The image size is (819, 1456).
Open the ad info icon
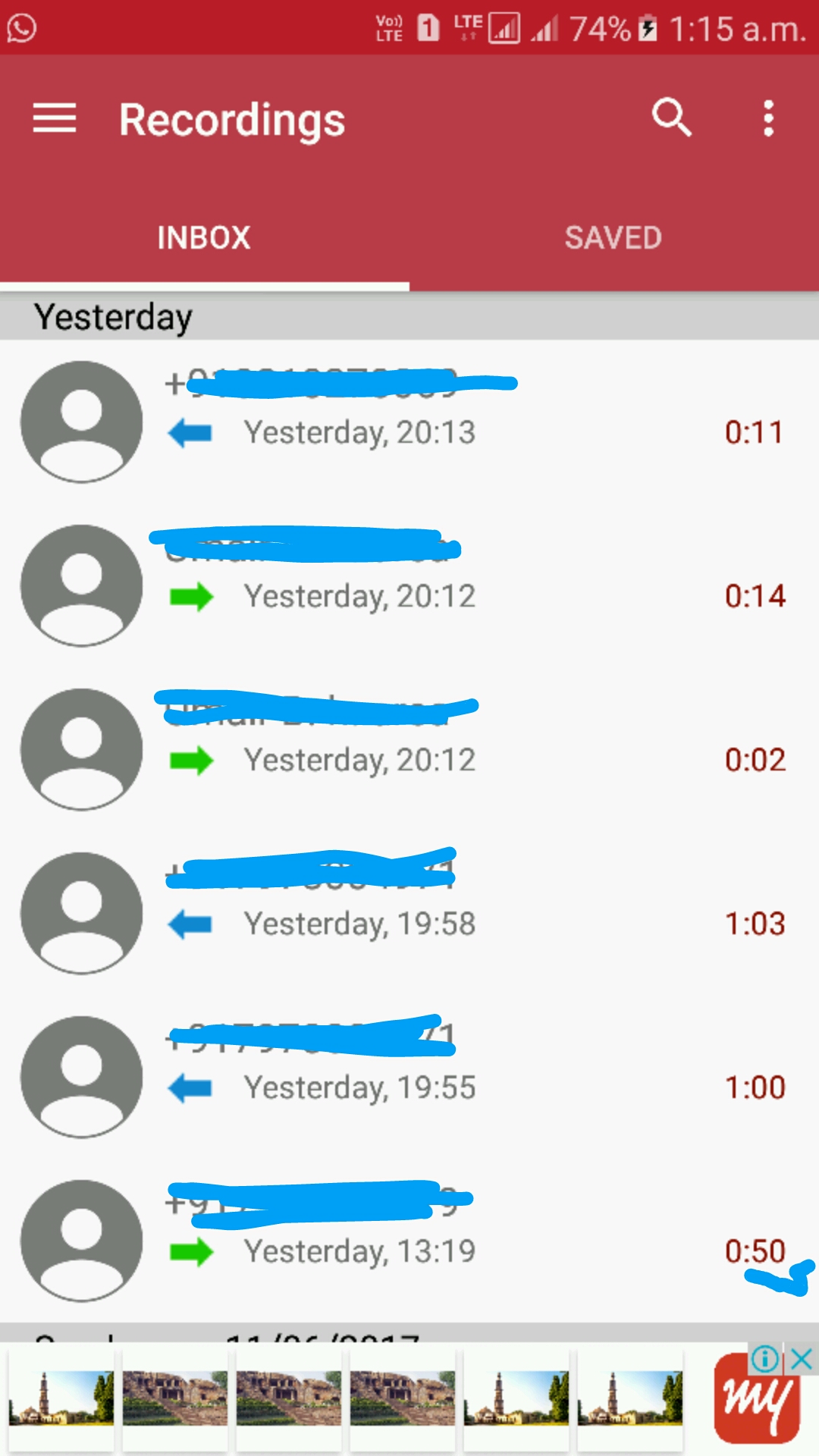765,1359
